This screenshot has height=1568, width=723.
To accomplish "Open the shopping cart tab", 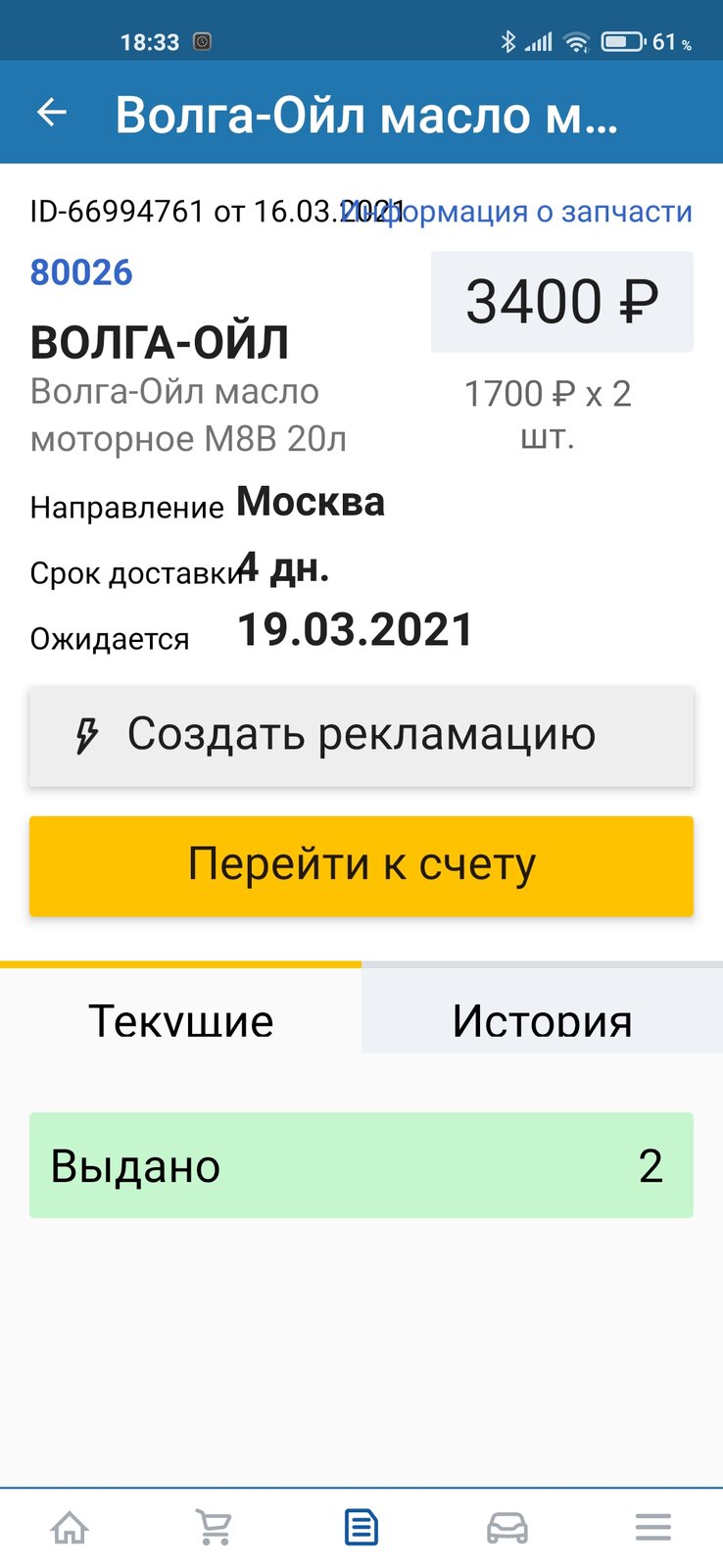I will tap(215, 1527).
